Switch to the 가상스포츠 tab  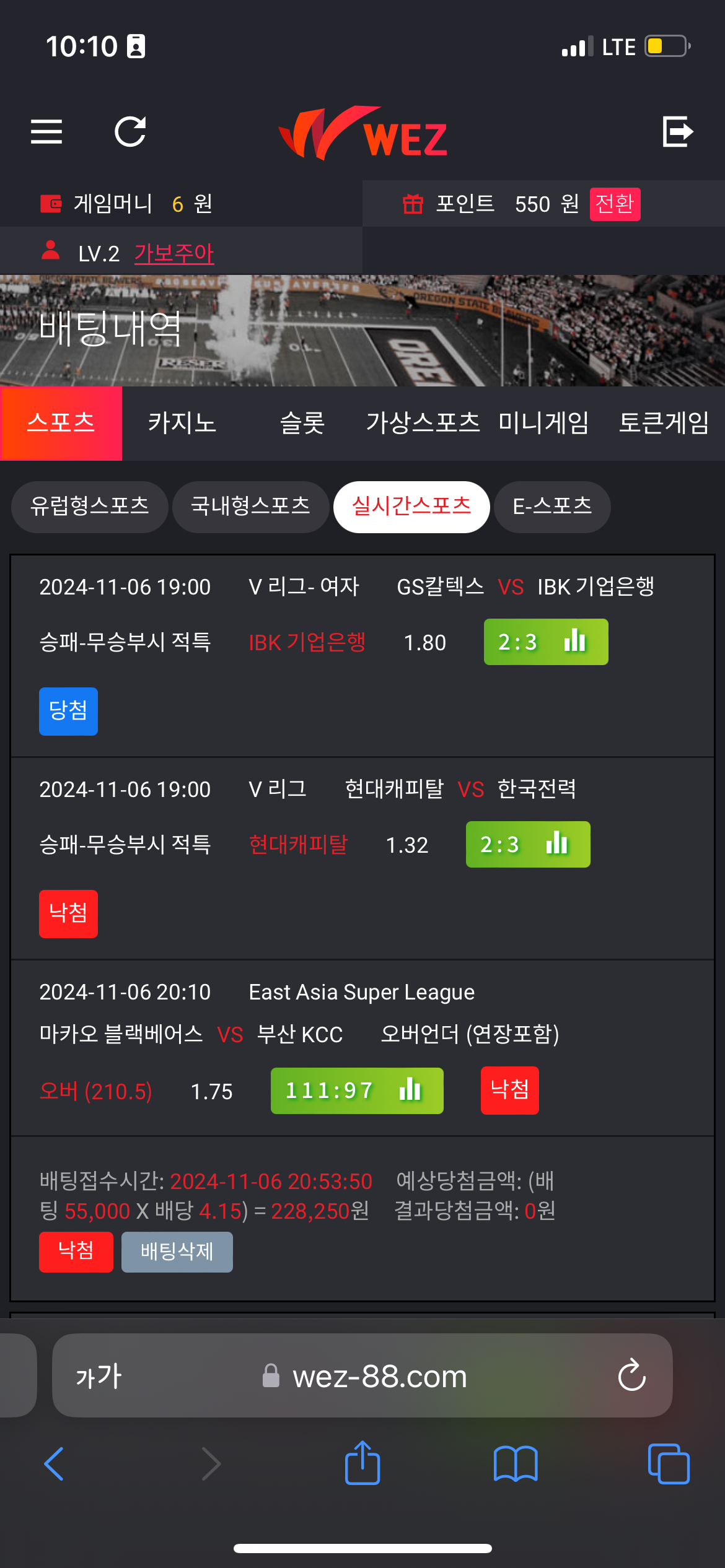423,424
